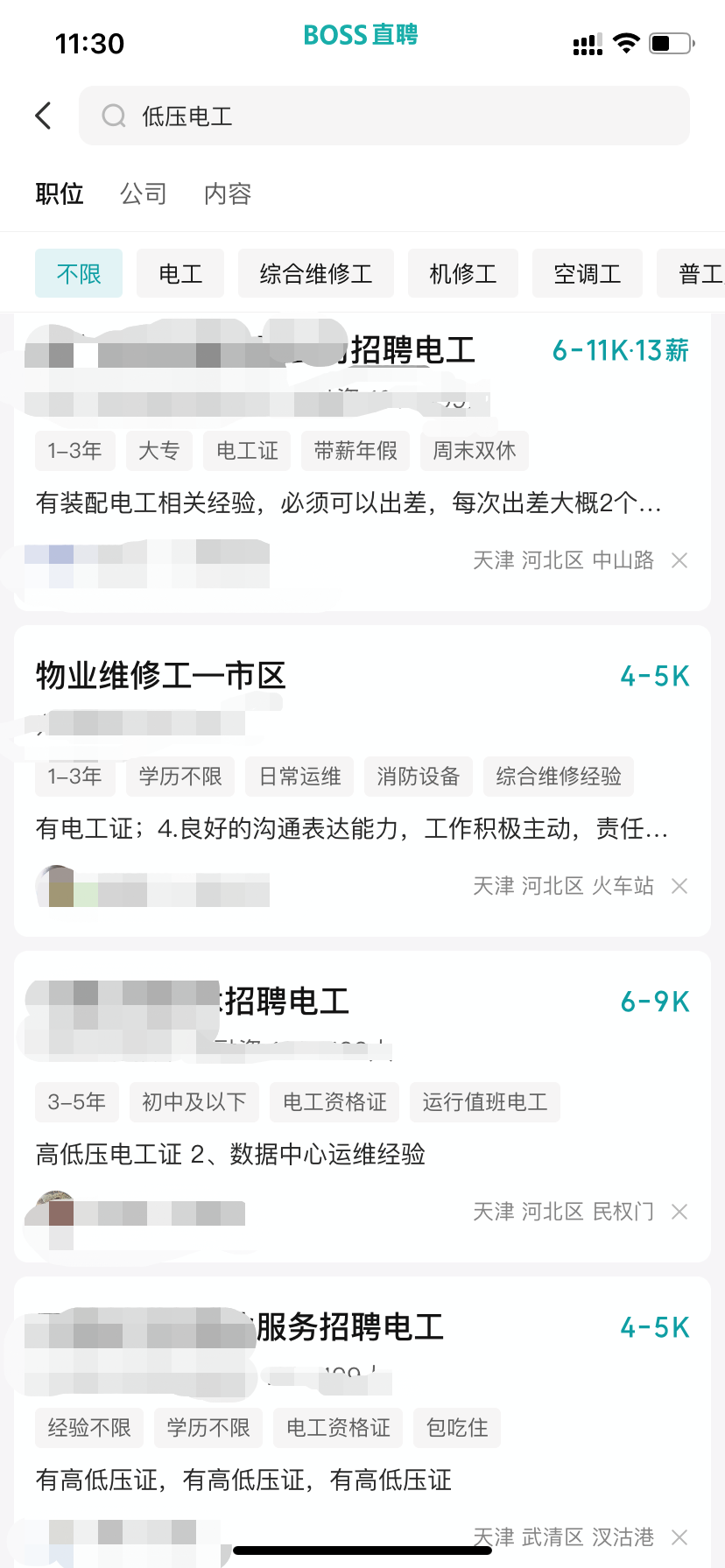Viewport: 725px width, 1568px height.
Task: Tap the 低压电工 search field
Action: 384,116
